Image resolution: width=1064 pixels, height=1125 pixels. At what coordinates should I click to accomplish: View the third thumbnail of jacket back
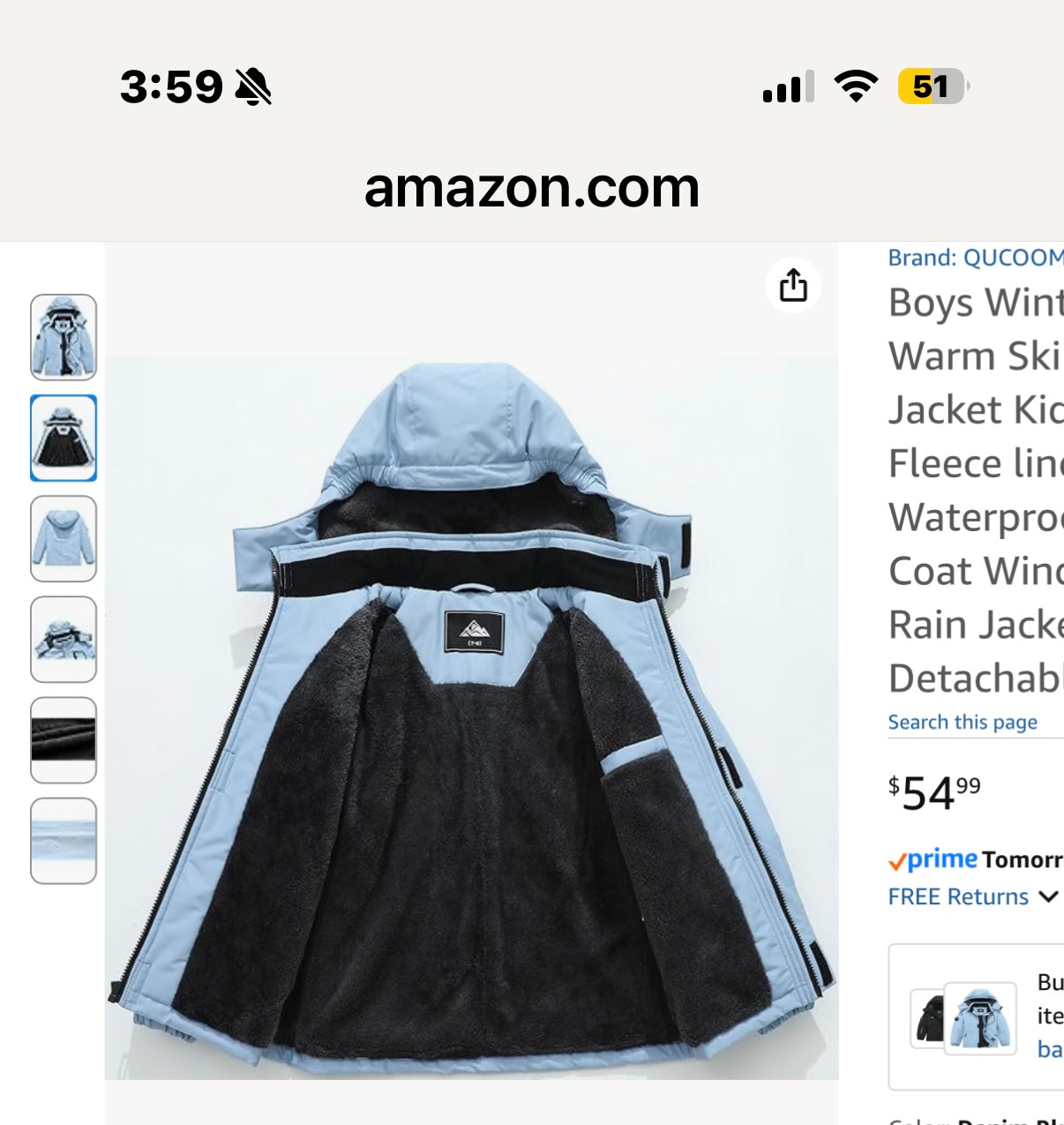tap(64, 538)
